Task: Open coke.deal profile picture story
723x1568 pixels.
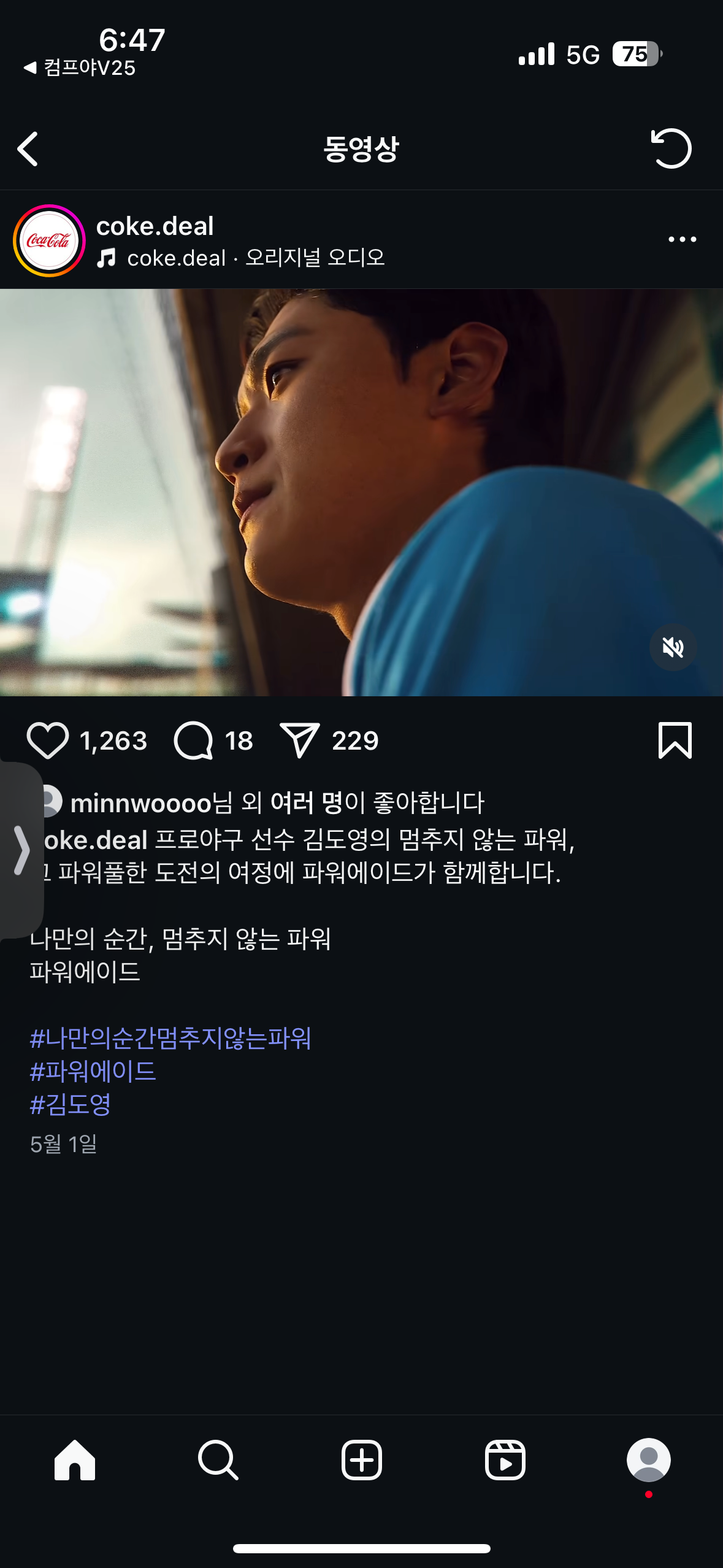Action: 49,240
